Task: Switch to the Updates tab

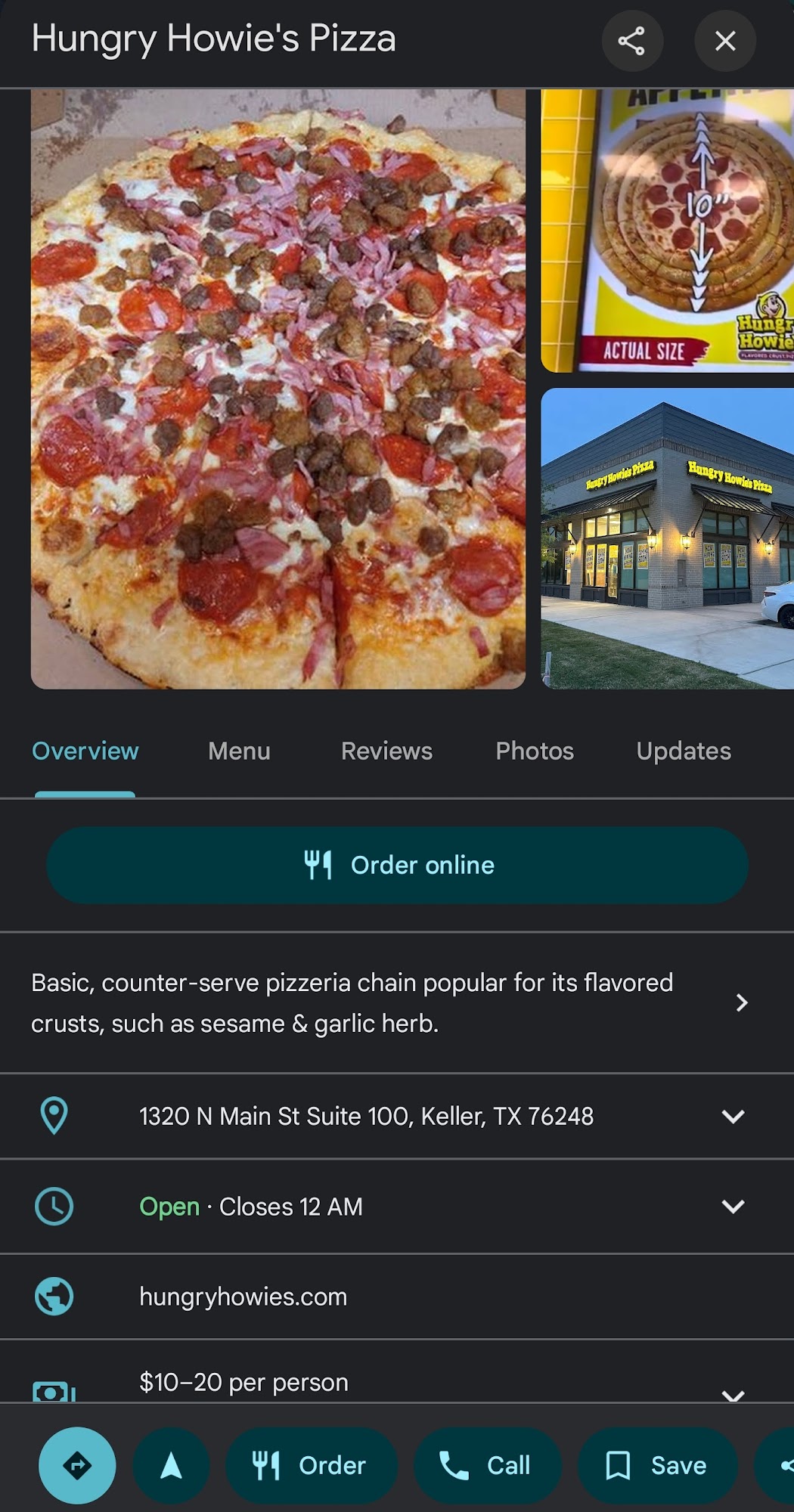Action: 684,751
